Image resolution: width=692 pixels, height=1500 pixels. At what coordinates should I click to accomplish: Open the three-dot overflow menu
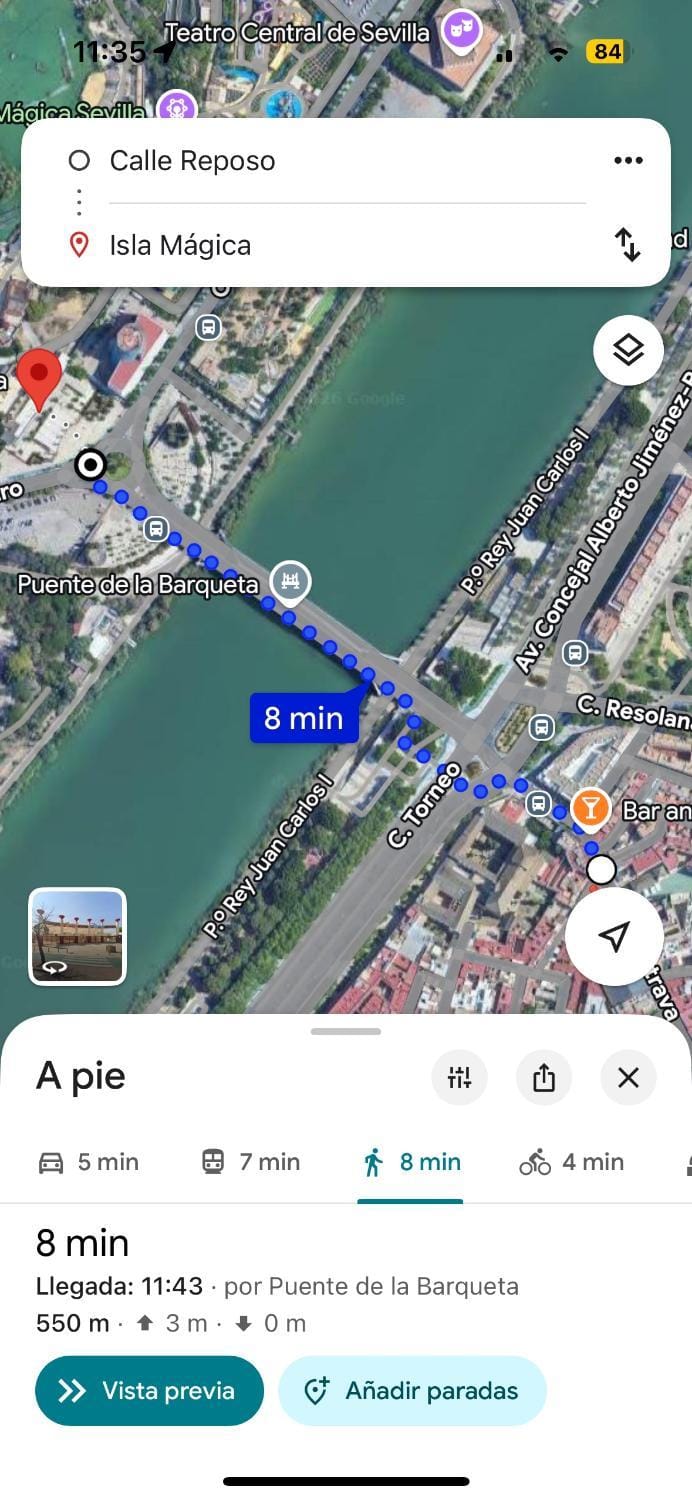tap(628, 160)
